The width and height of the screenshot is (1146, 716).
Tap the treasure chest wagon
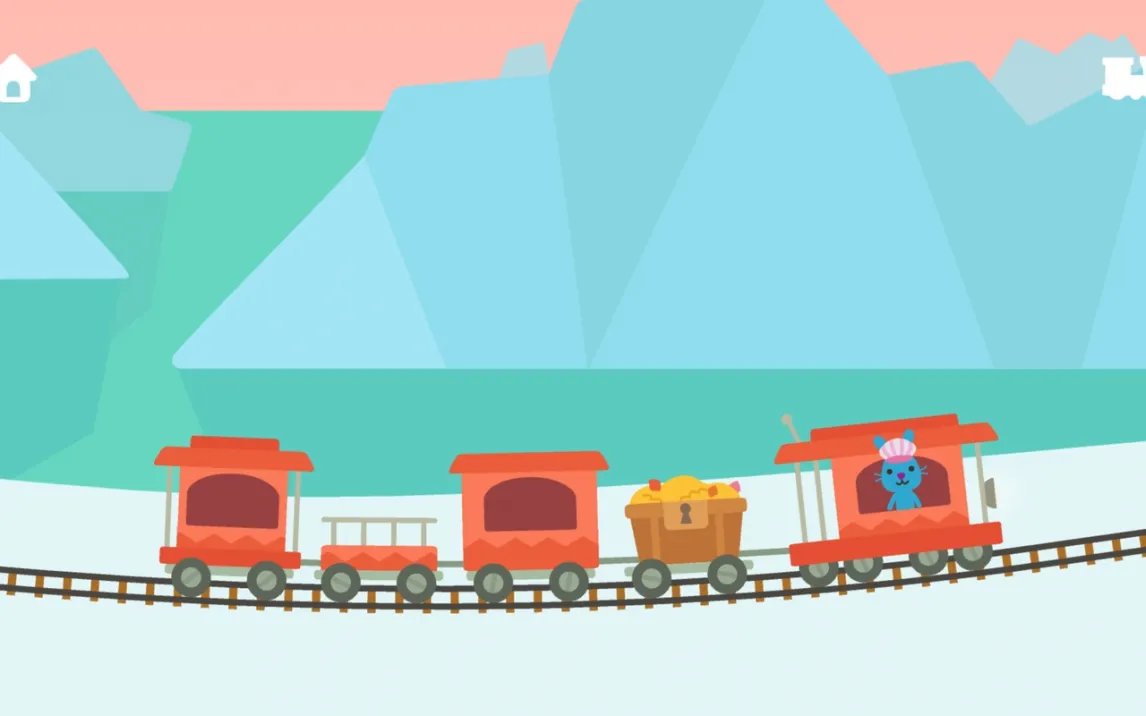[686, 525]
